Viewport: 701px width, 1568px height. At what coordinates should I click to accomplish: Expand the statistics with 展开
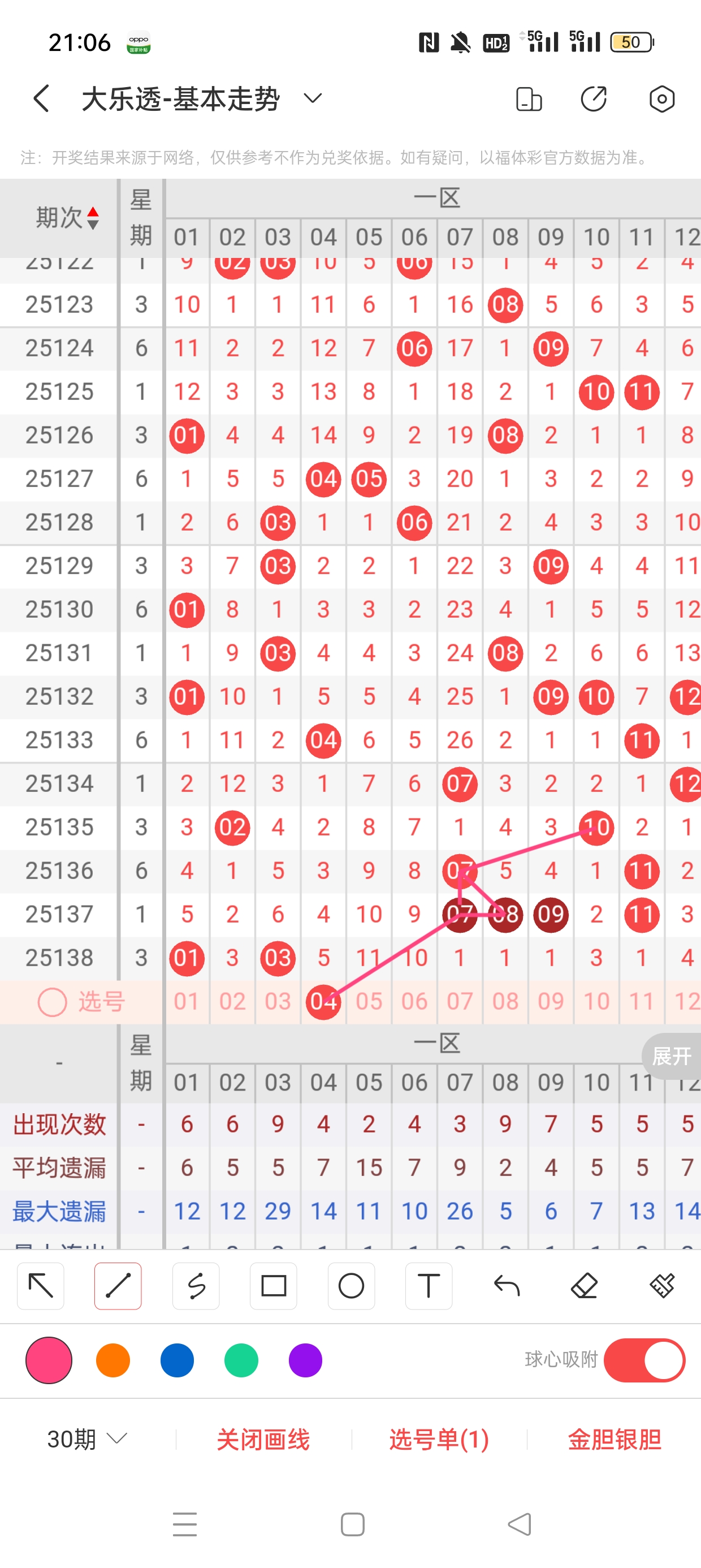[x=672, y=1056]
